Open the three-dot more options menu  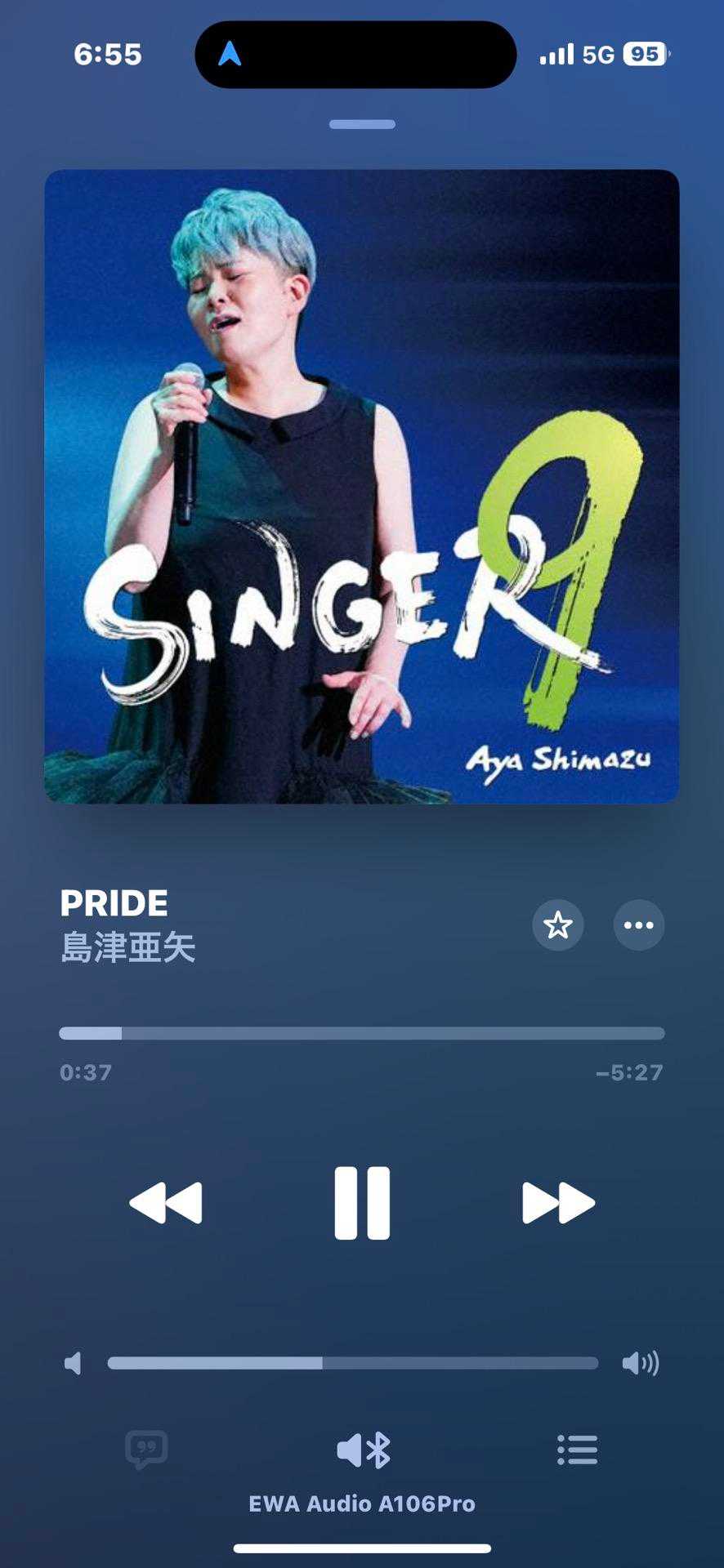click(x=638, y=925)
